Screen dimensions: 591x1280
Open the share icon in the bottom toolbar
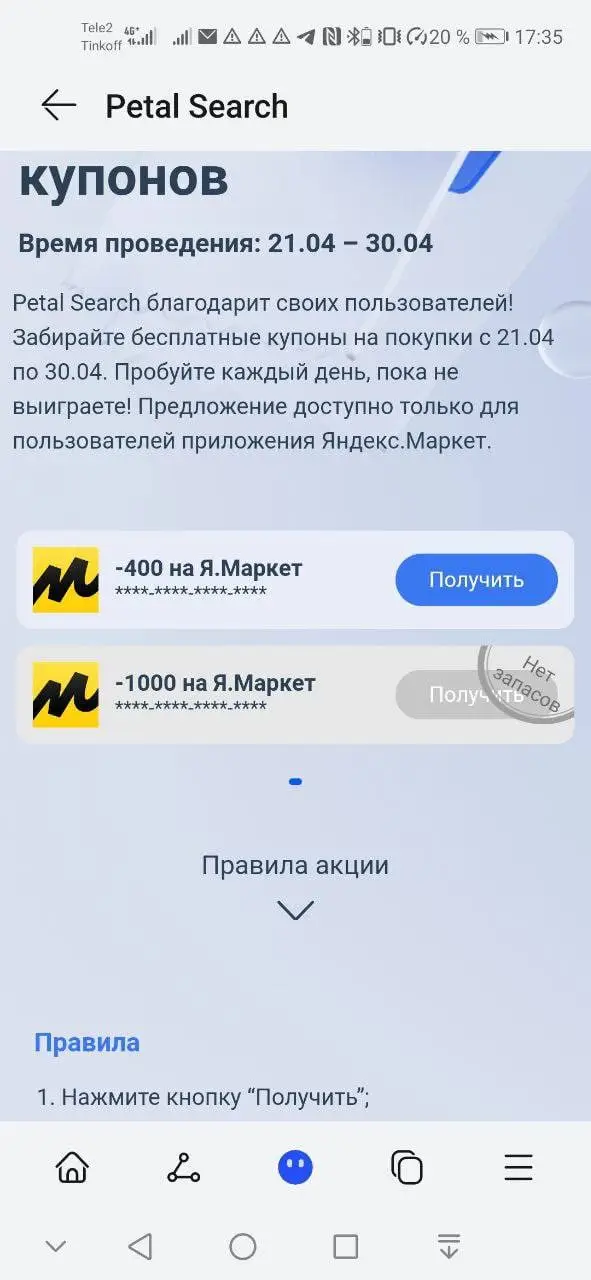[x=183, y=1167]
